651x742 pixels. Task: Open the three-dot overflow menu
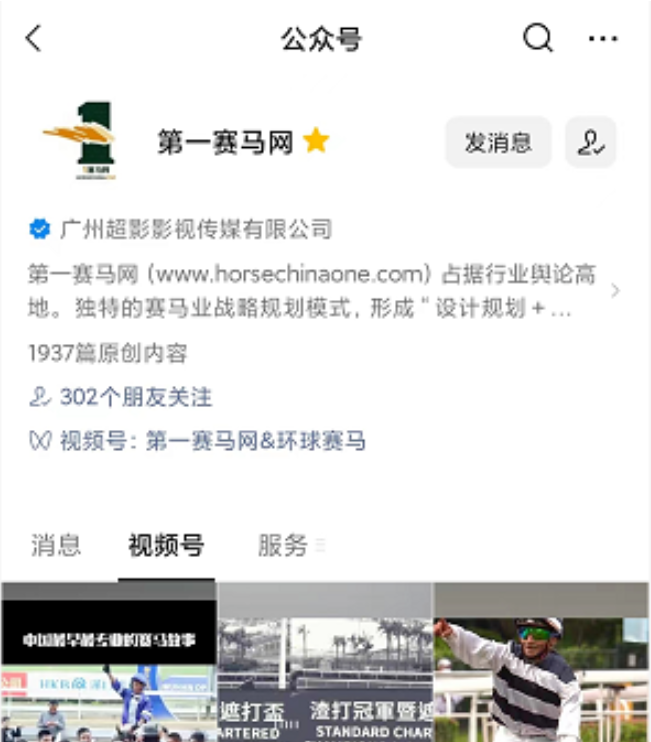(603, 39)
